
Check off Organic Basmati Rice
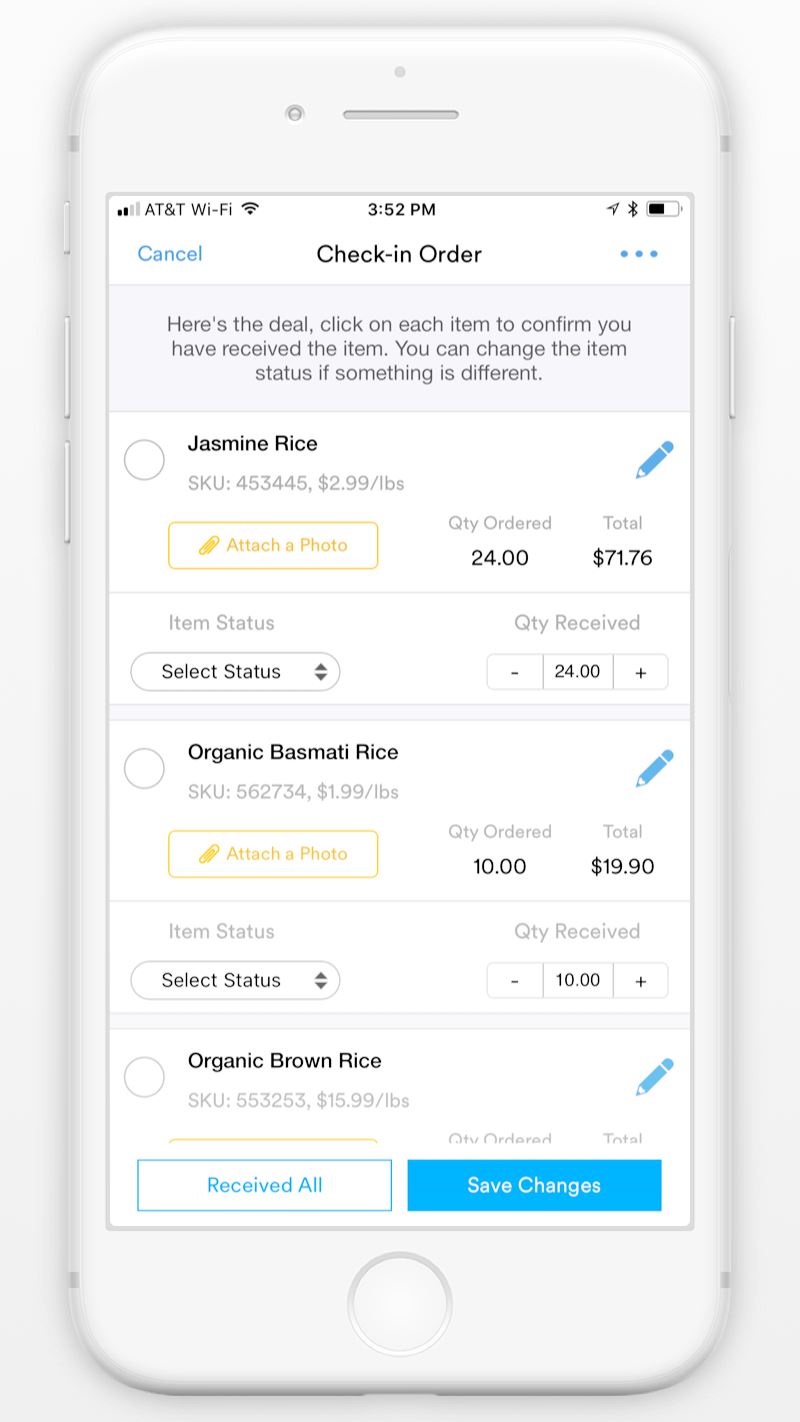point(144,769)
